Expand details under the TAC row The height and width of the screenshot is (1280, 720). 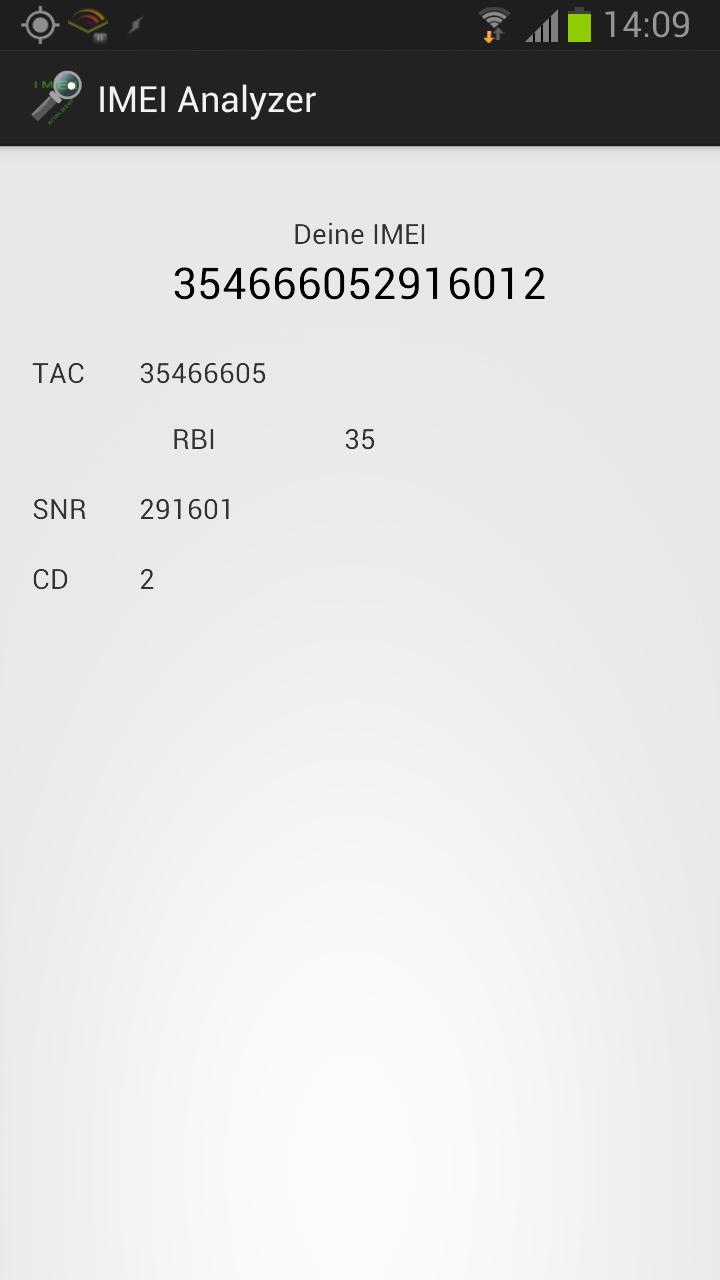coord(203,373)
